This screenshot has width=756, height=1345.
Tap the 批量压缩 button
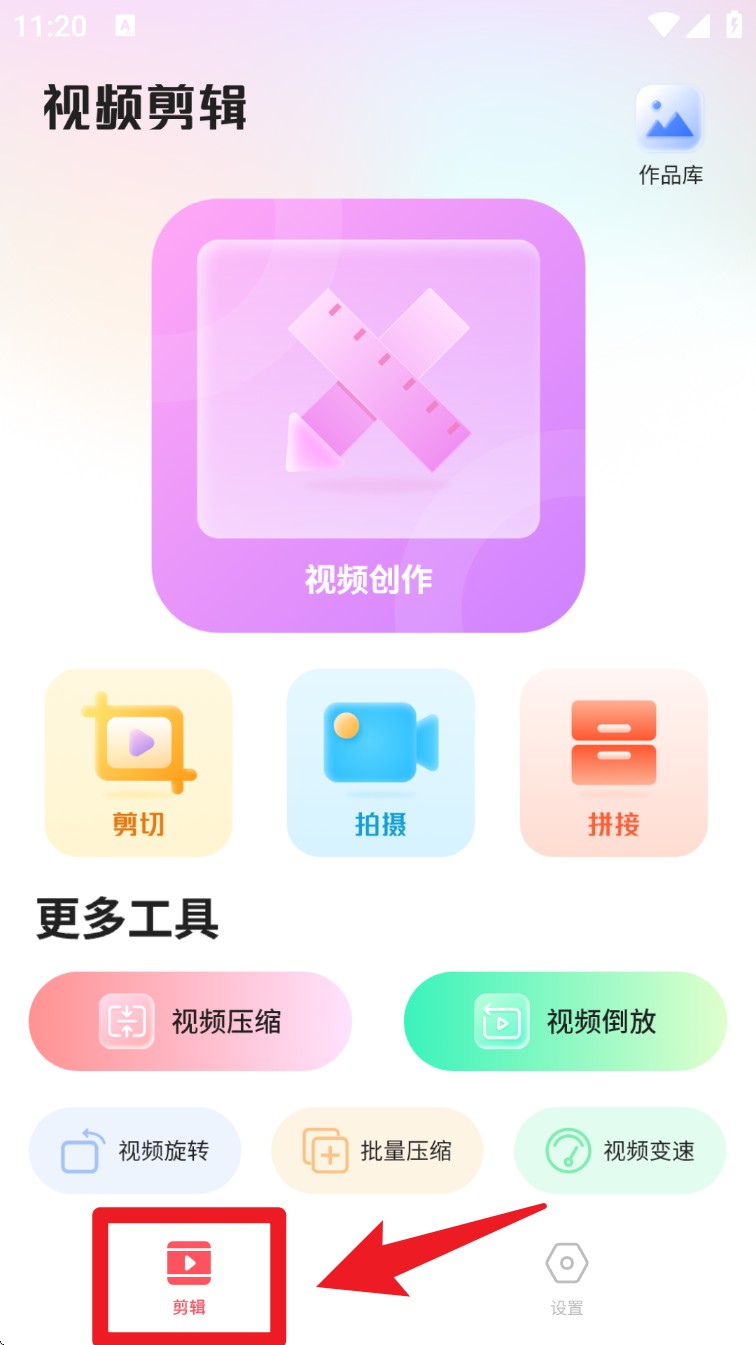click(377, 1150)
